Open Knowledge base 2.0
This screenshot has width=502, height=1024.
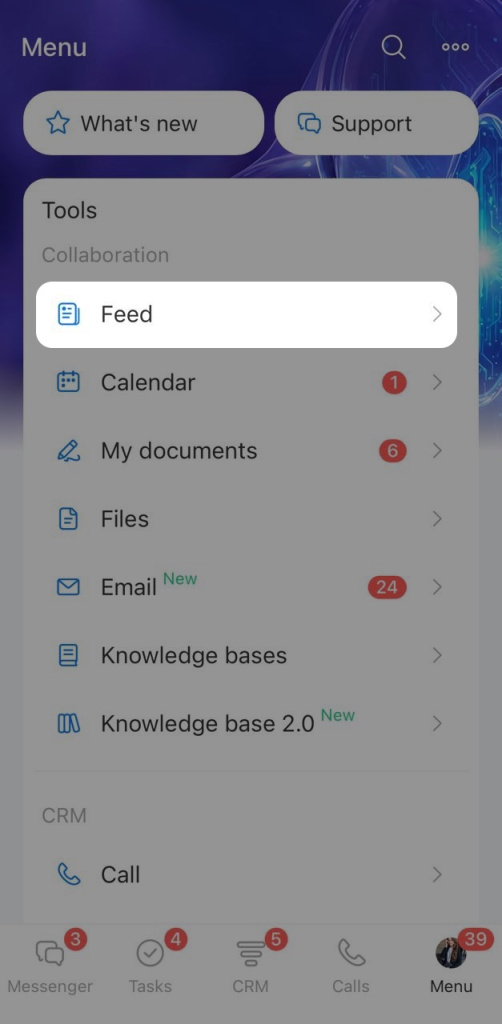coord(247,724)
